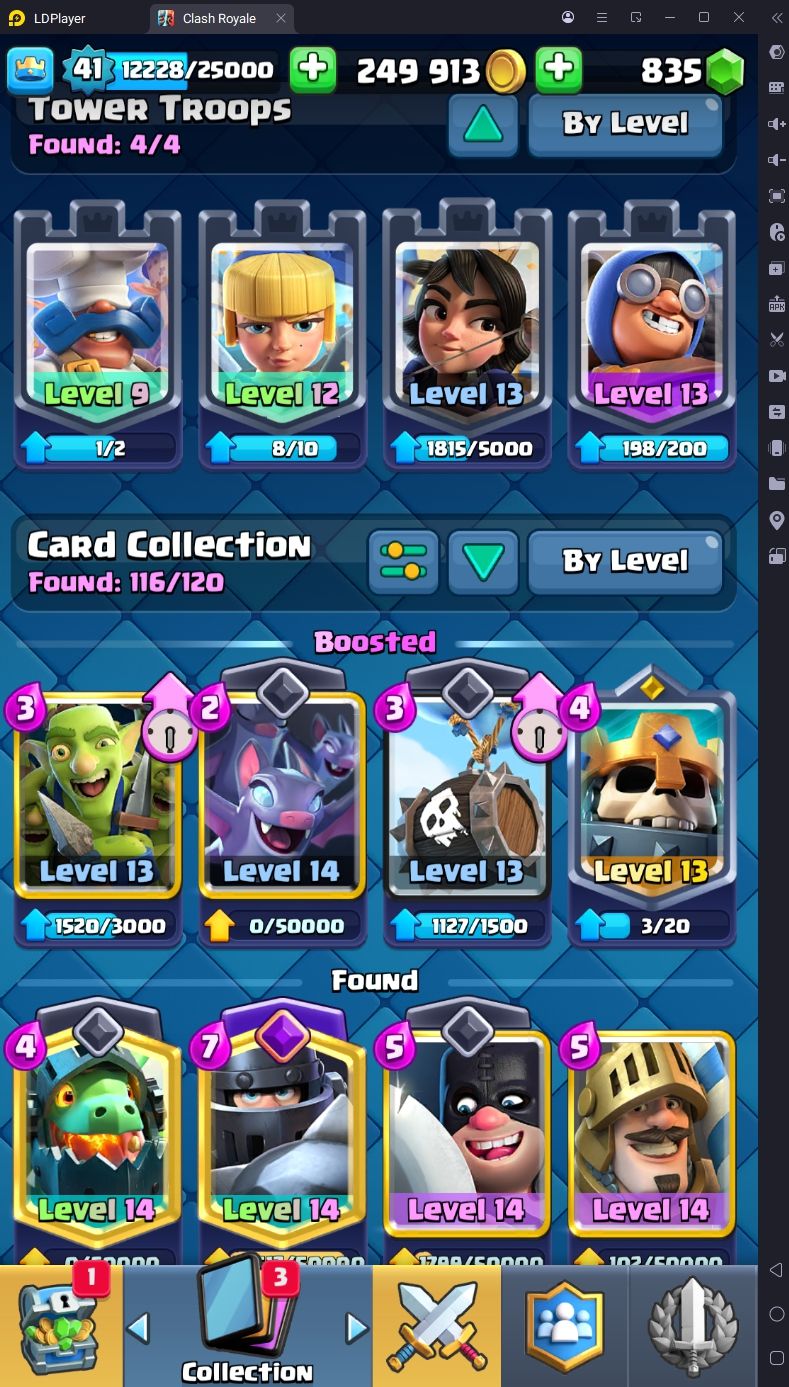Reverse Card Collection sort direction
This screenshot has width=789, height=1387.
coord(483,561)
